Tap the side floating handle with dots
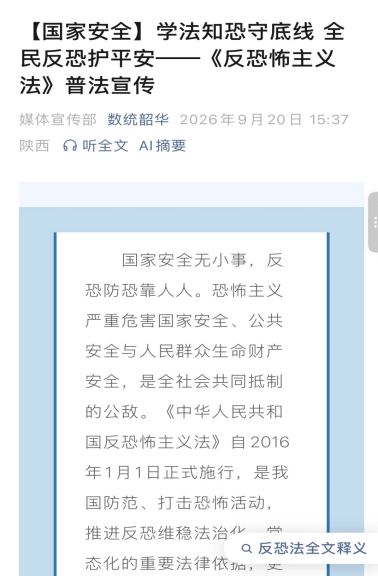 (x=374, y=222)
